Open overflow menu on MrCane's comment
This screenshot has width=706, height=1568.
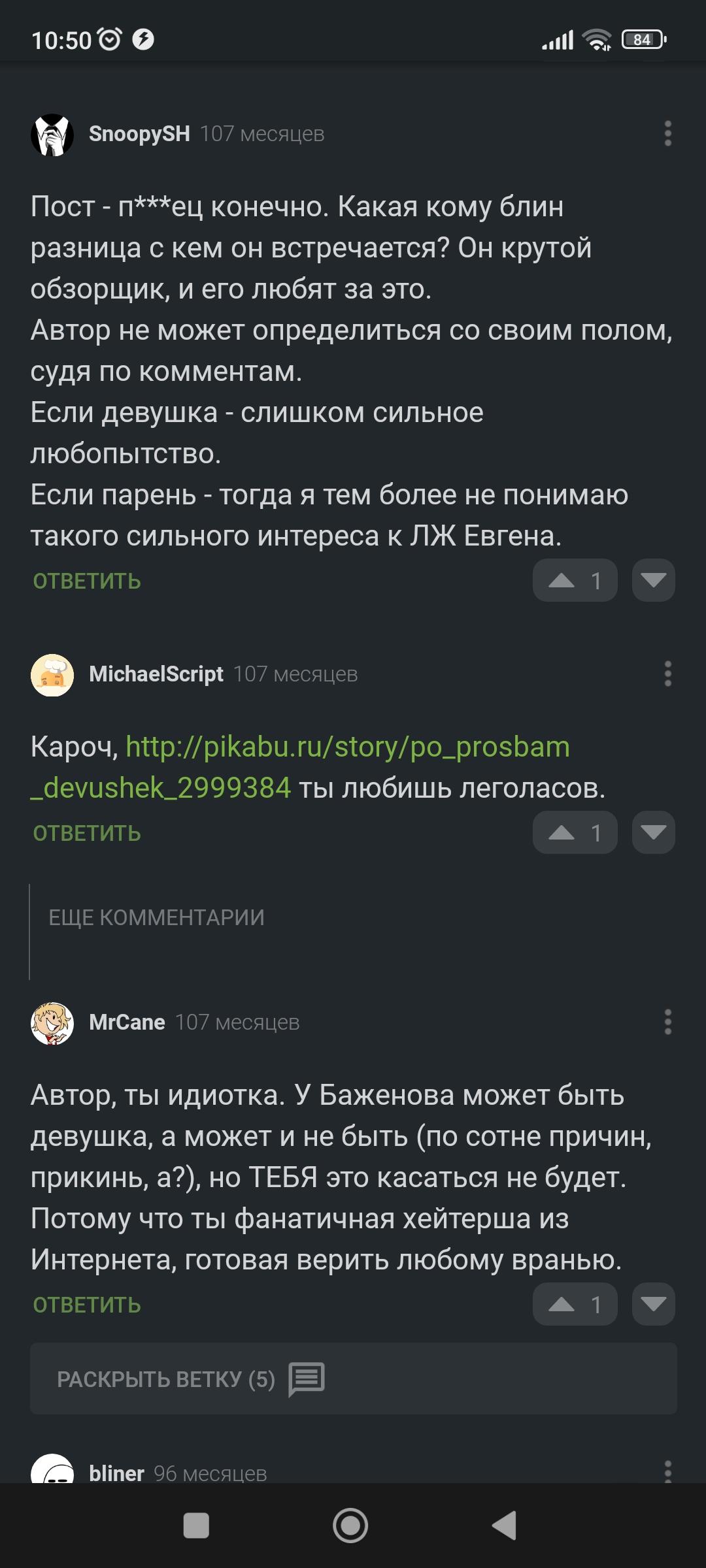coord(667,1022)
